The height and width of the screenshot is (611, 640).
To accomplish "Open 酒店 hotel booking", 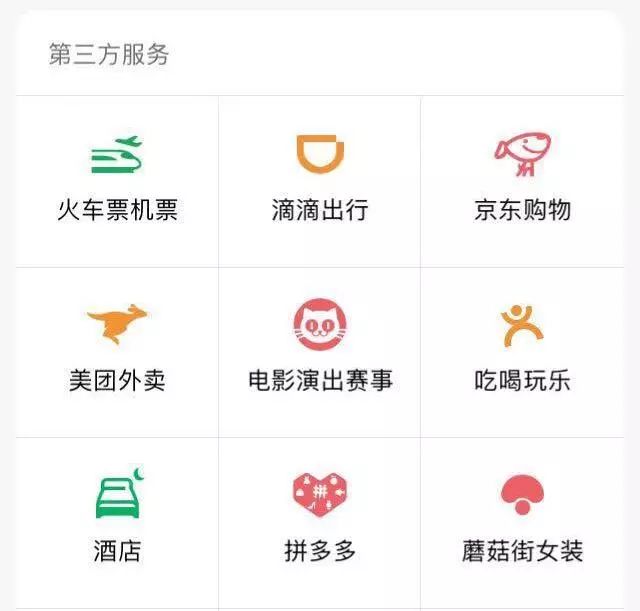I will pyautogui.click(x=117, y=520).
